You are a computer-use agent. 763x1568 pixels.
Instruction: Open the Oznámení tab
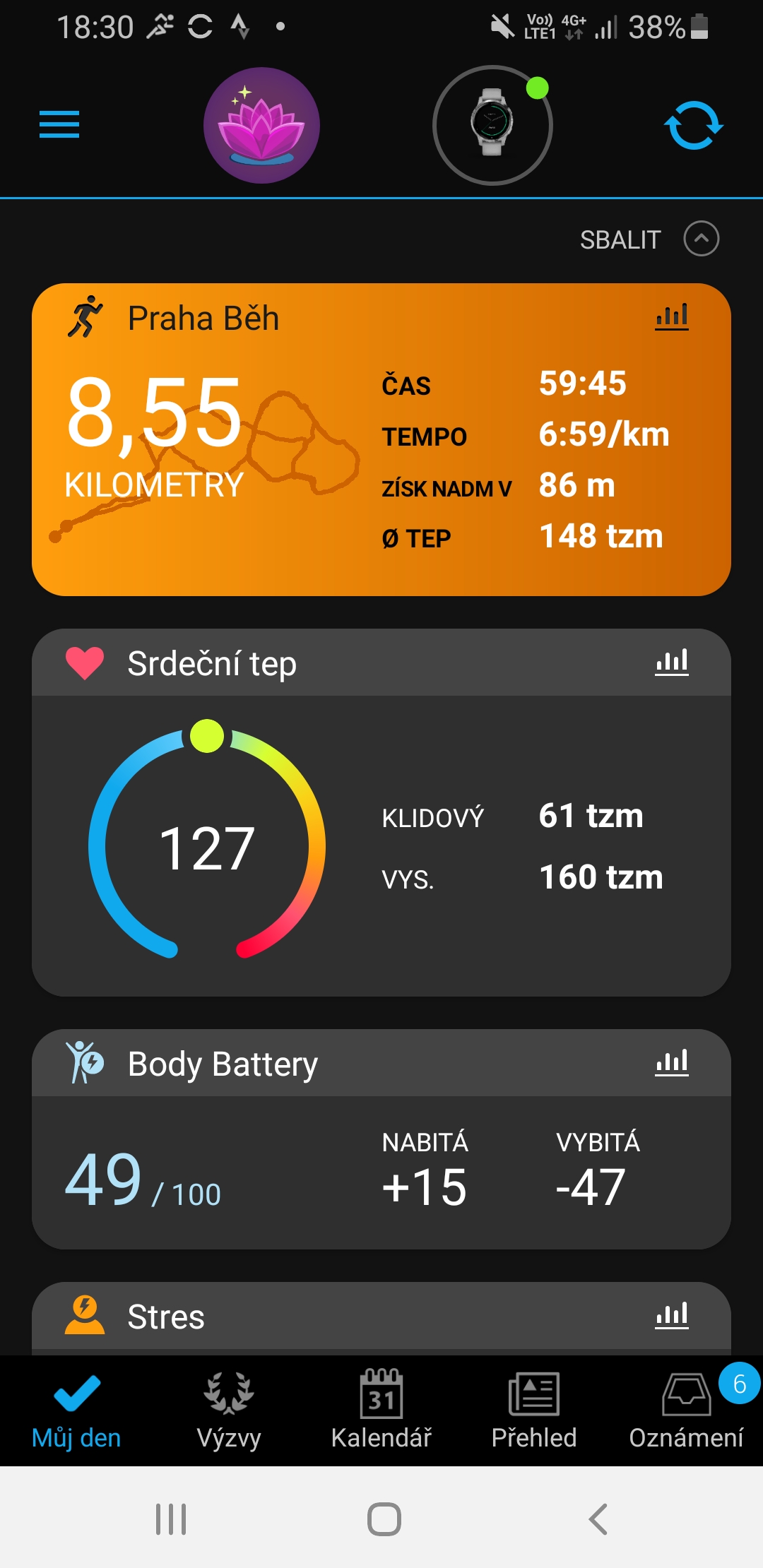tap(687, 1409)
